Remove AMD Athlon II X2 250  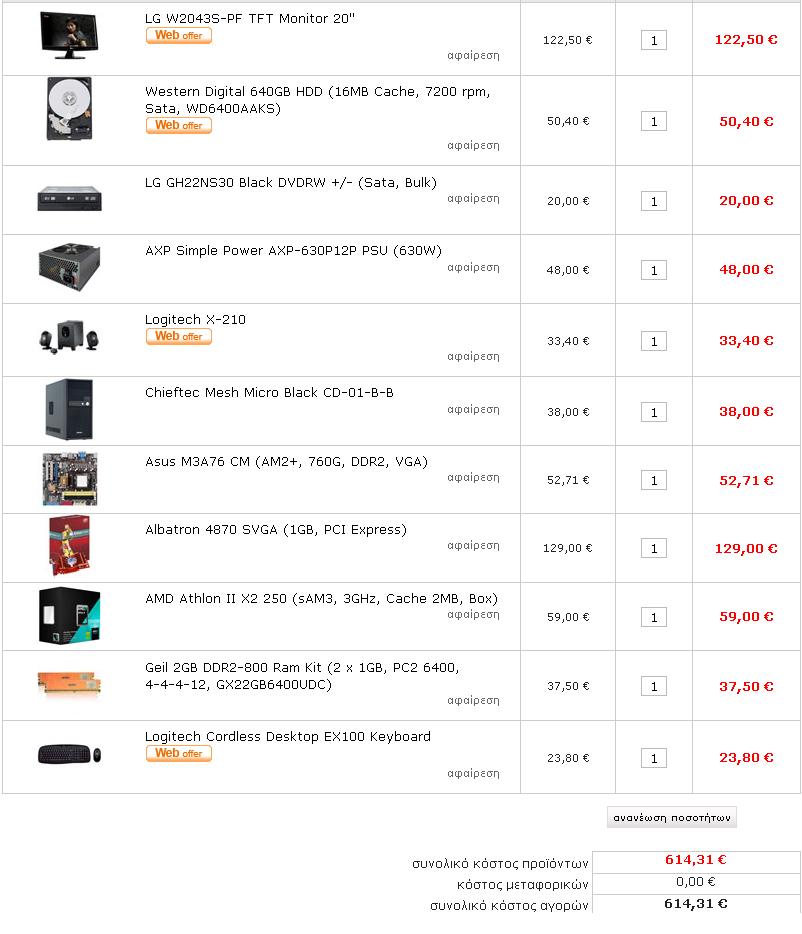473,614
